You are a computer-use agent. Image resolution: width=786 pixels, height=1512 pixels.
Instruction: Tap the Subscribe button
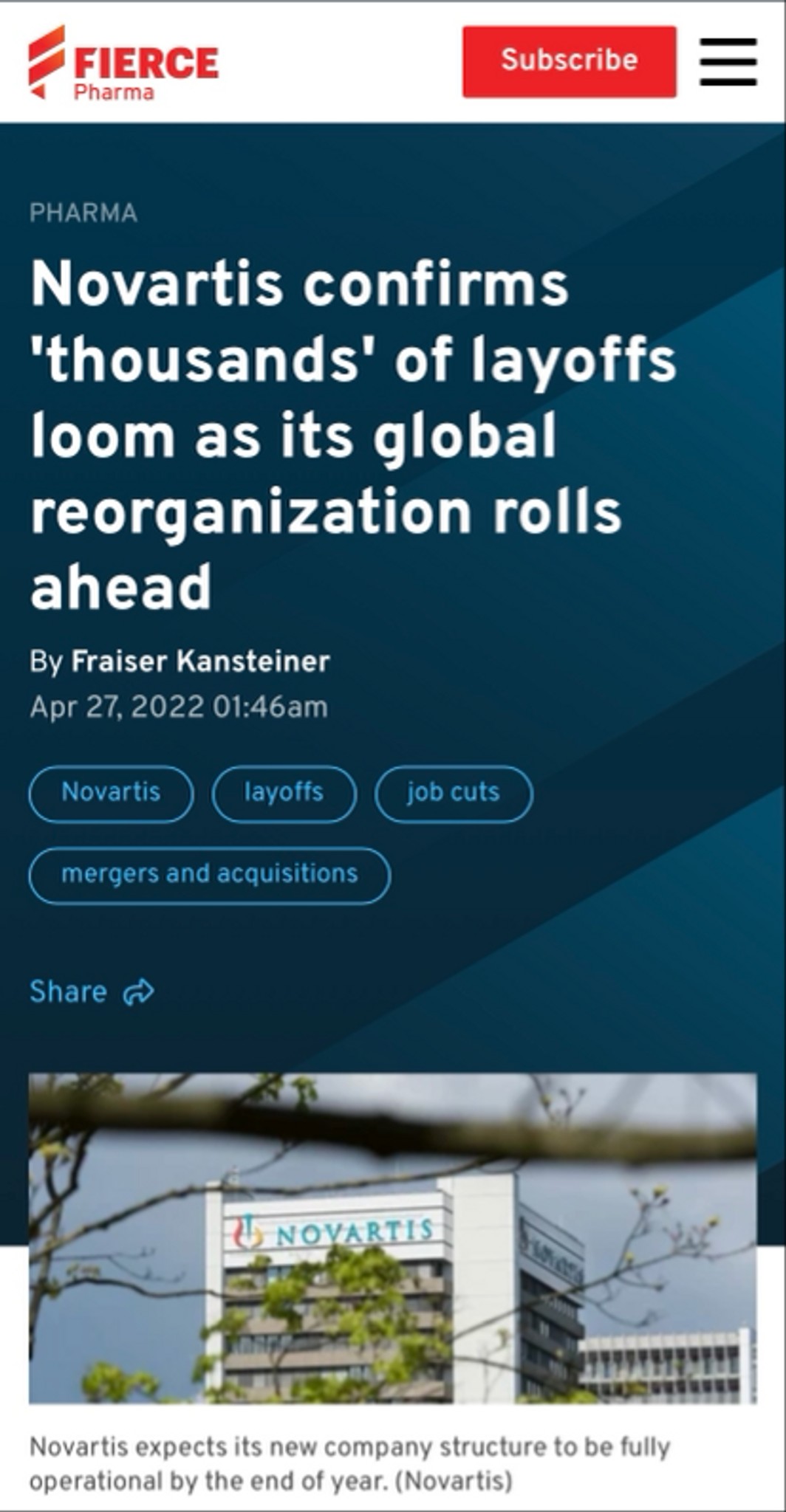point(569,61)
